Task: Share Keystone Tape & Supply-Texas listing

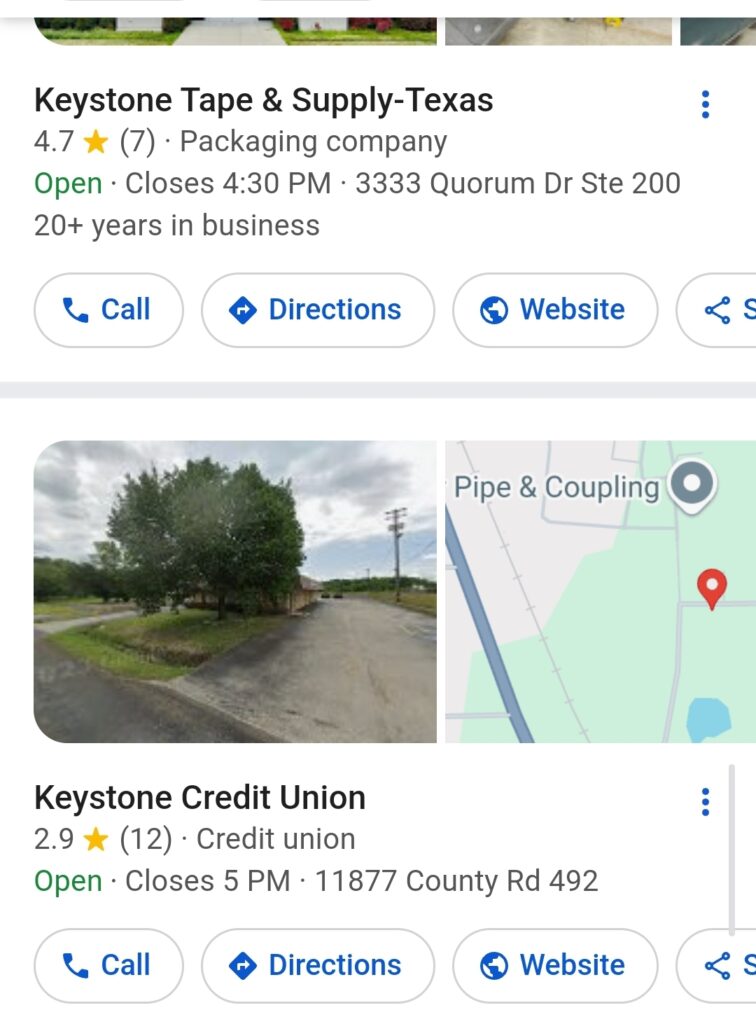Action: (722, 310)
